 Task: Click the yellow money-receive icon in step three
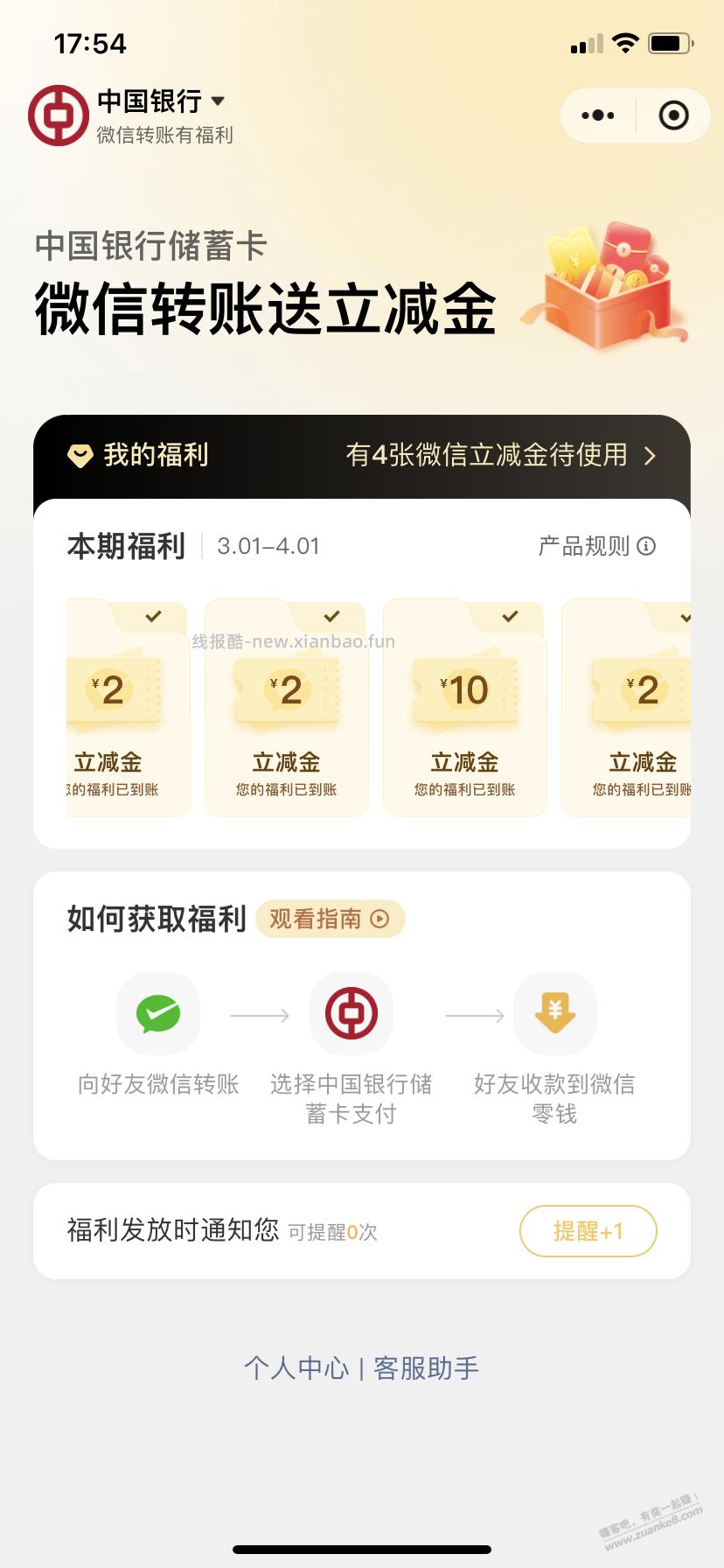[555, 1013]
